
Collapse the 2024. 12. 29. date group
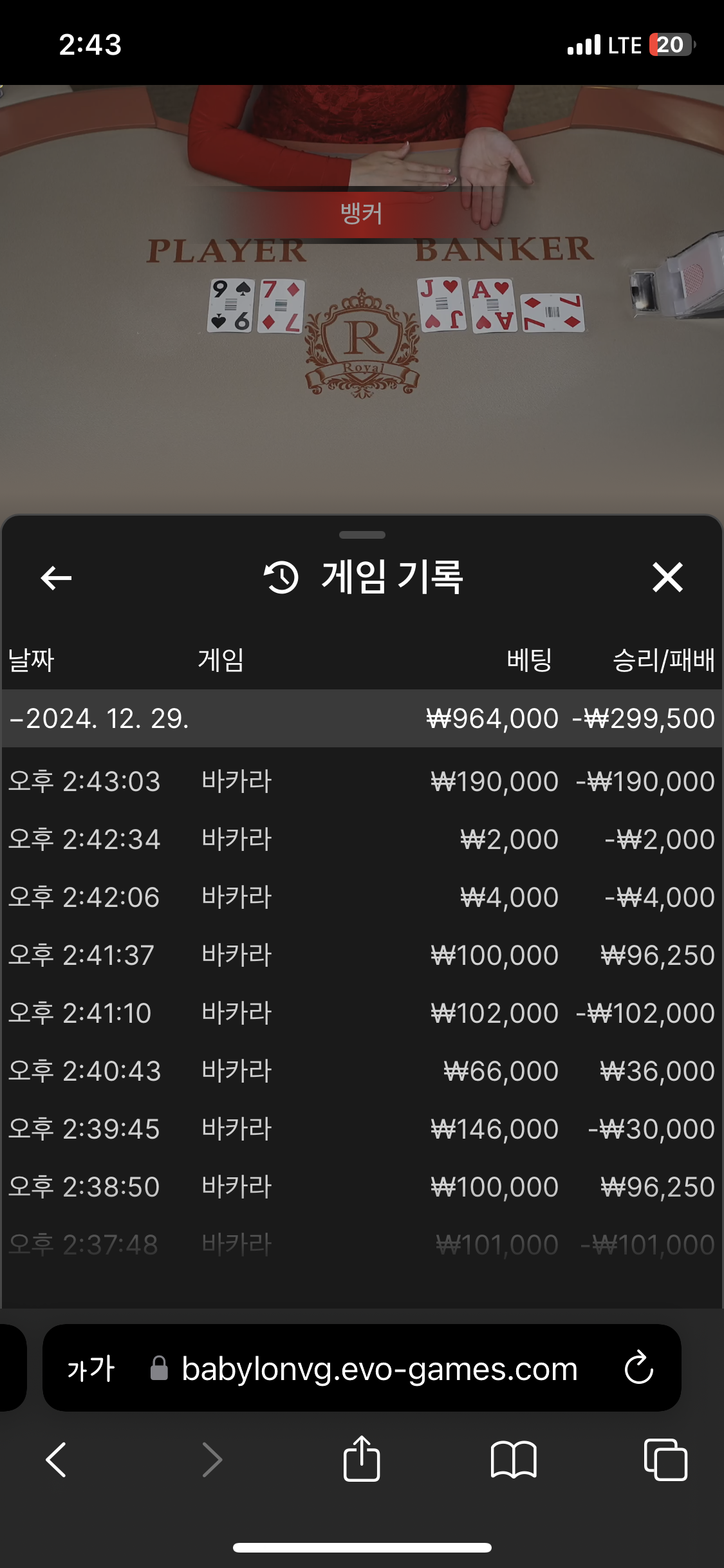tap(99, 718)
